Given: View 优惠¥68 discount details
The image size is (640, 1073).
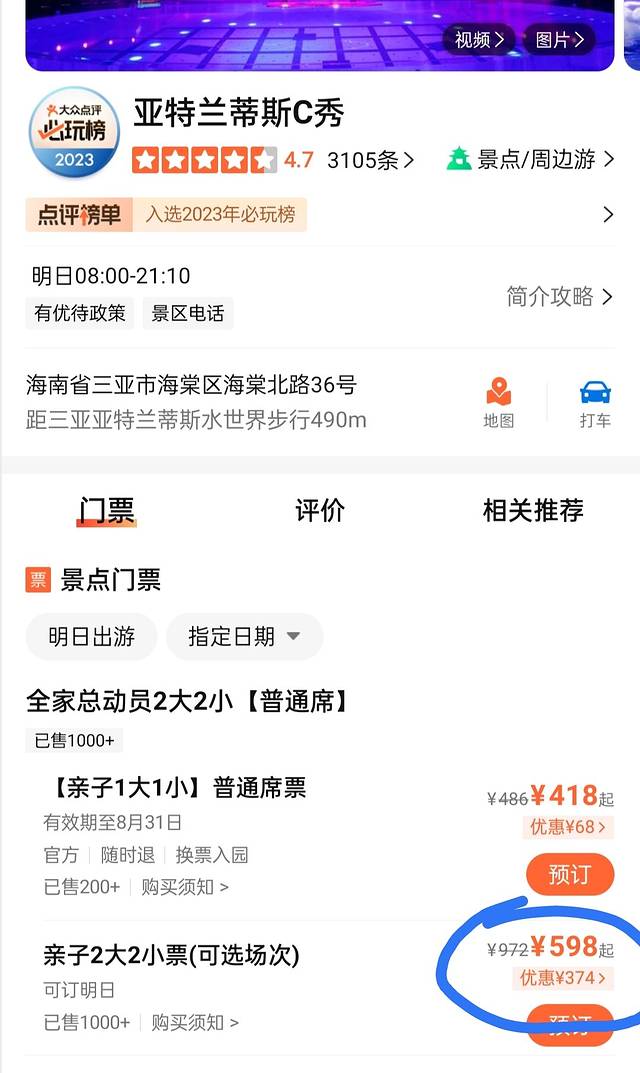Looking at the screenshot, I should tap(568, 827).
